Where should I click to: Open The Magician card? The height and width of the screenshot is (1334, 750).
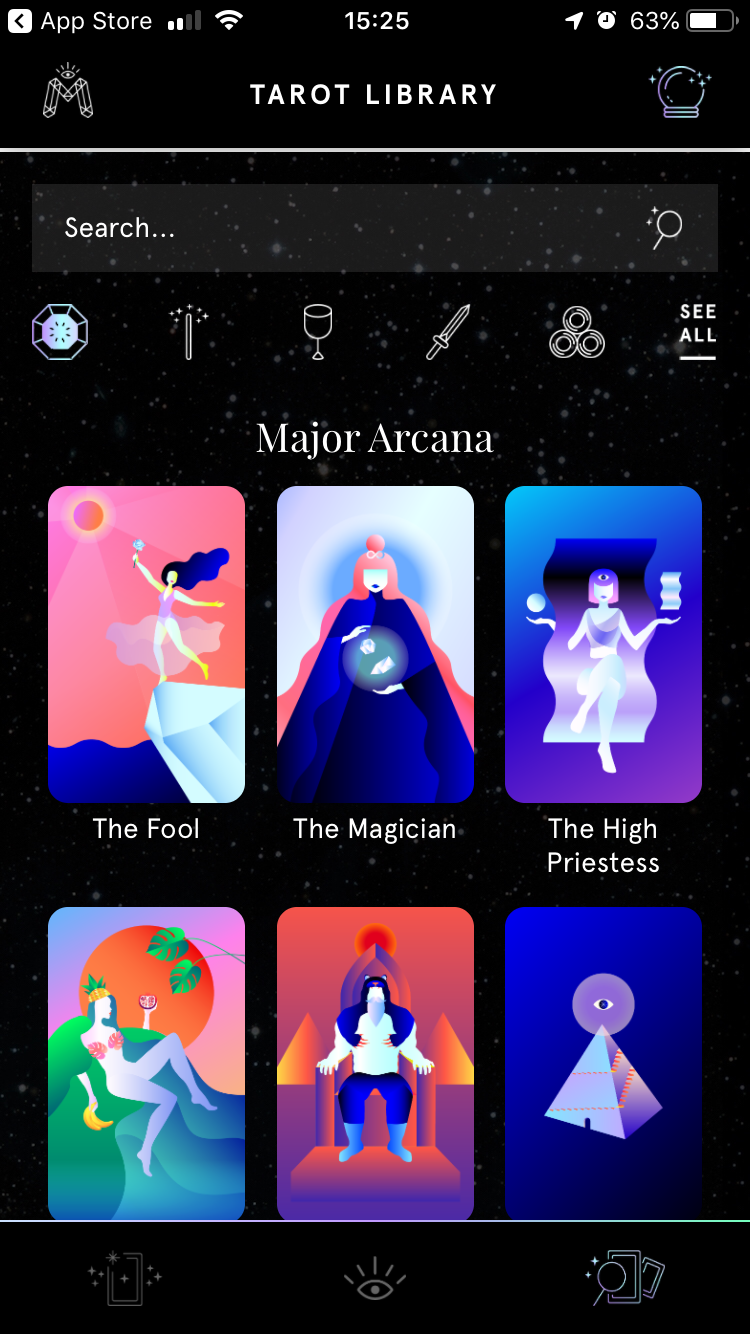375,644
